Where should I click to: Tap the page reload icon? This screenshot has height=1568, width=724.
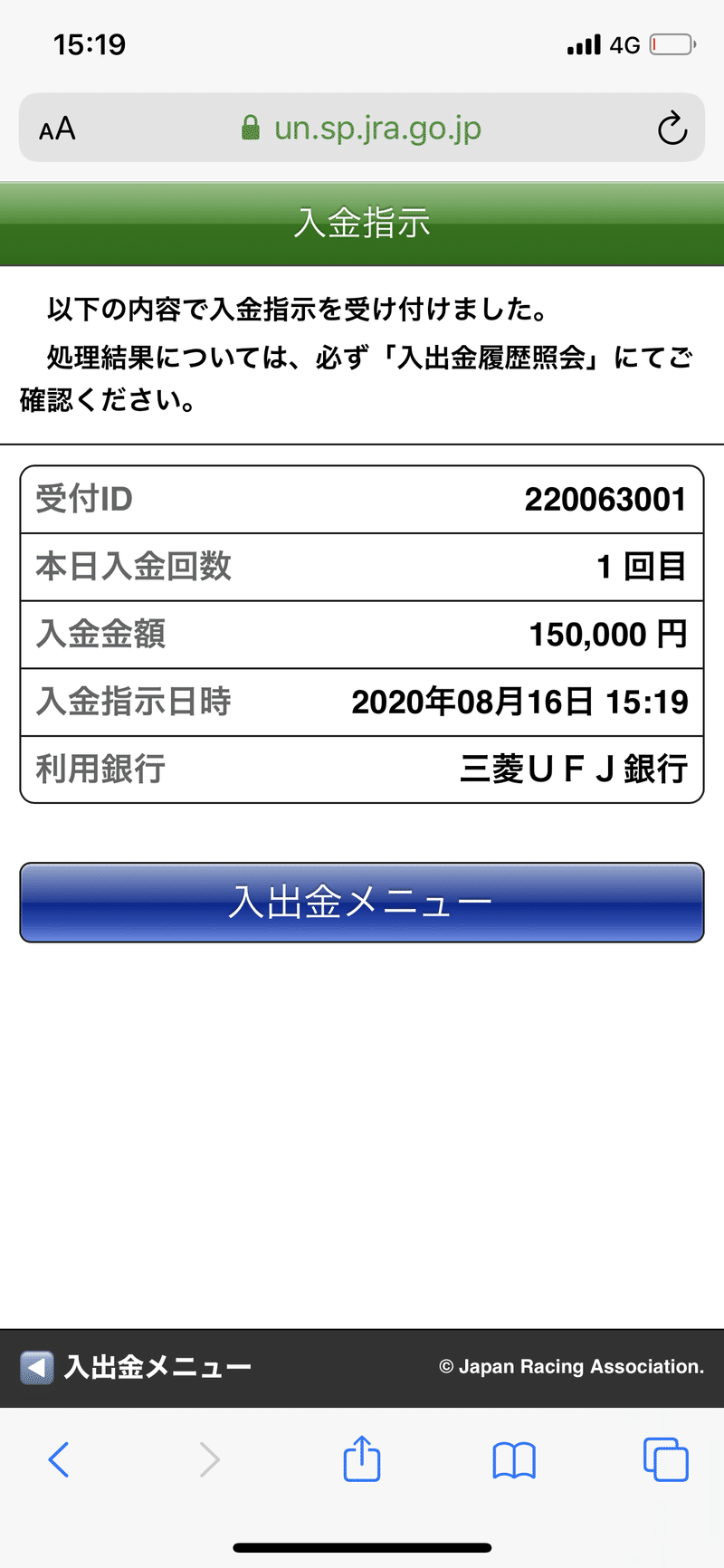(672, 128)
